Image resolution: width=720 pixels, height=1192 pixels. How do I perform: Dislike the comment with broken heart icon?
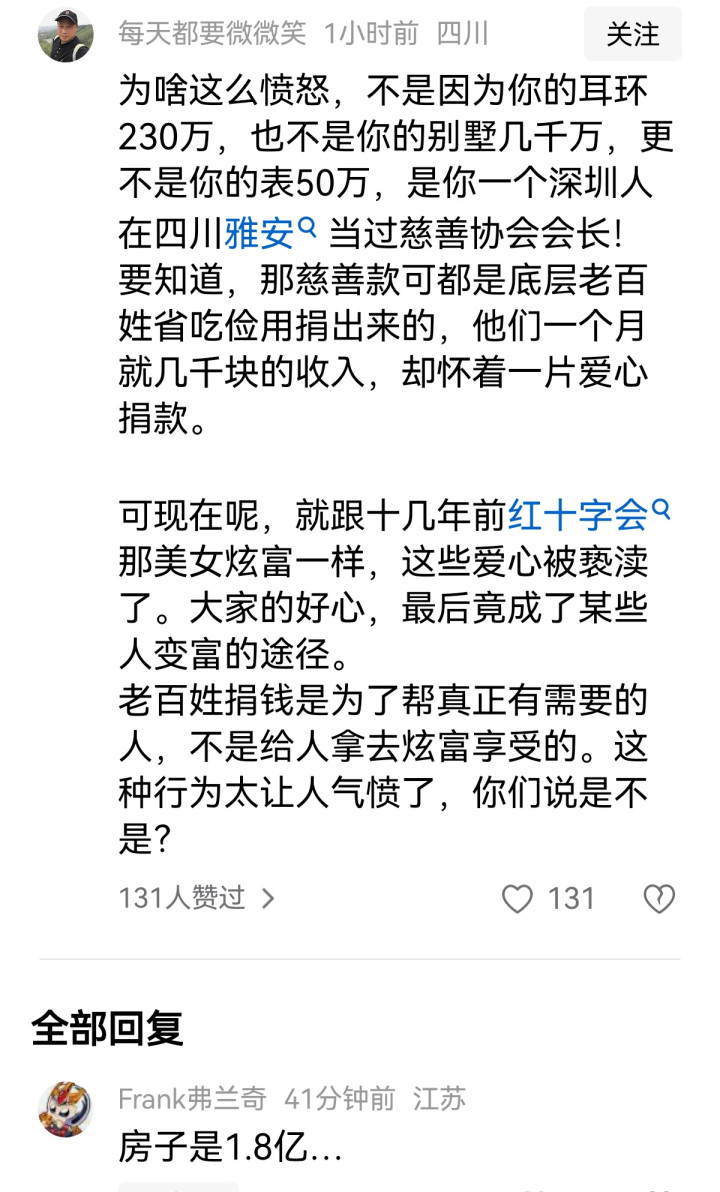click(658, 899)
